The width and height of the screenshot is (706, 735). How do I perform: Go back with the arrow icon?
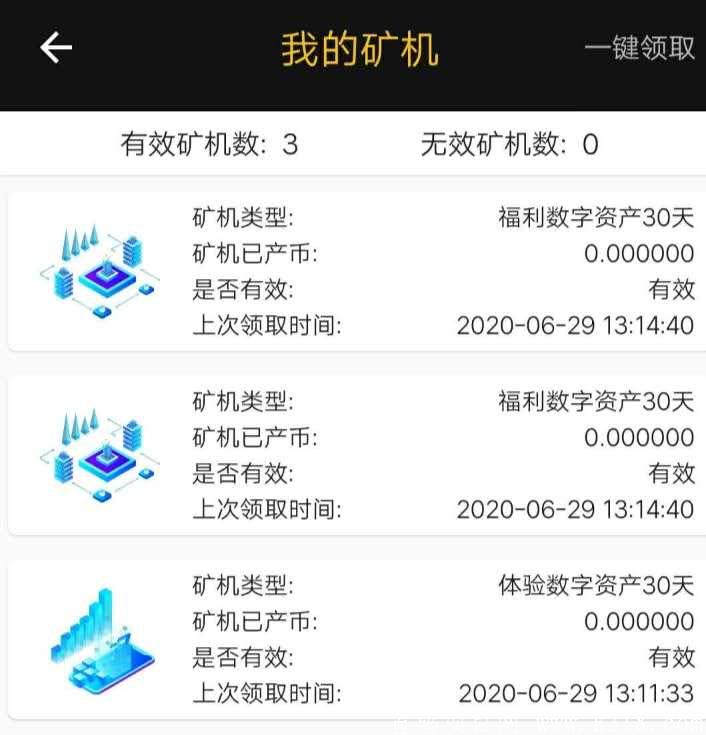point(56,47)
